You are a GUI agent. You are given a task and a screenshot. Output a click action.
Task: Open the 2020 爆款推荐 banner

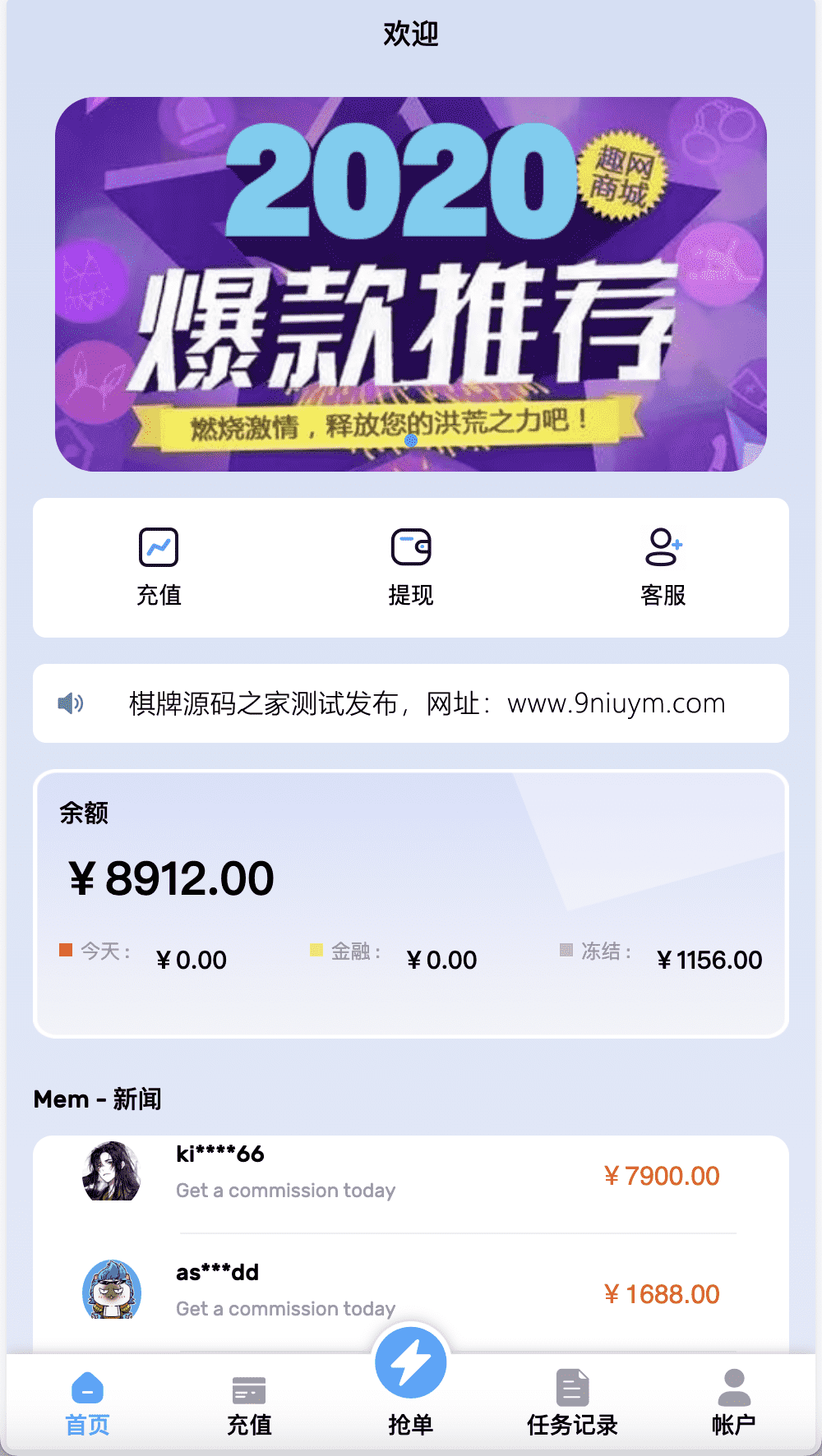pos(411,284)
